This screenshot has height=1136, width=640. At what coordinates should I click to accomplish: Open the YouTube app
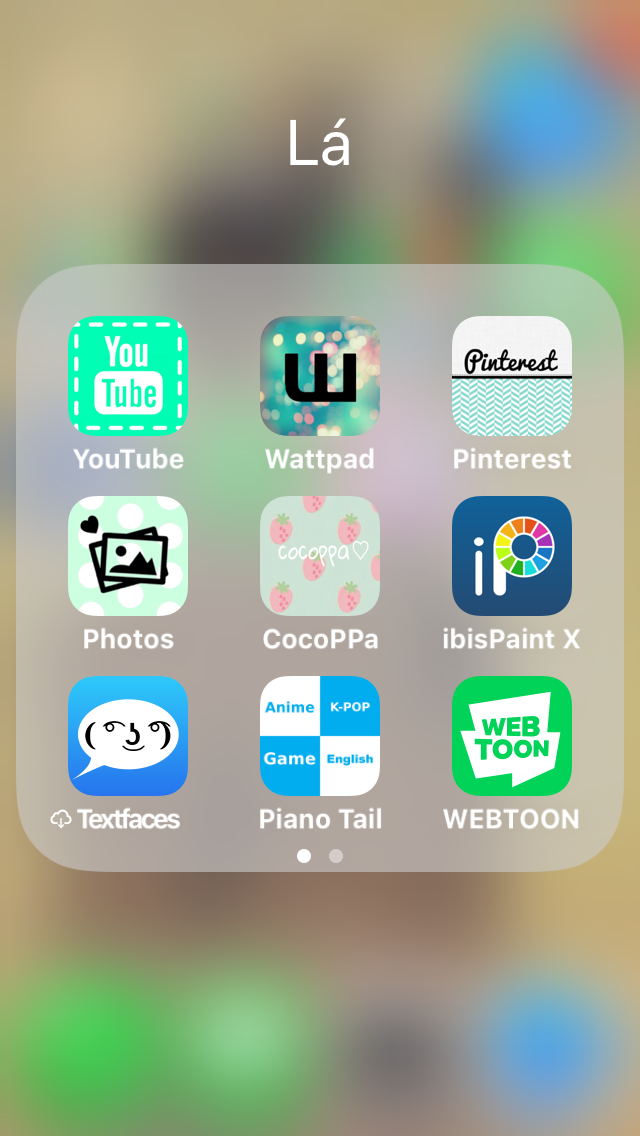128,375
